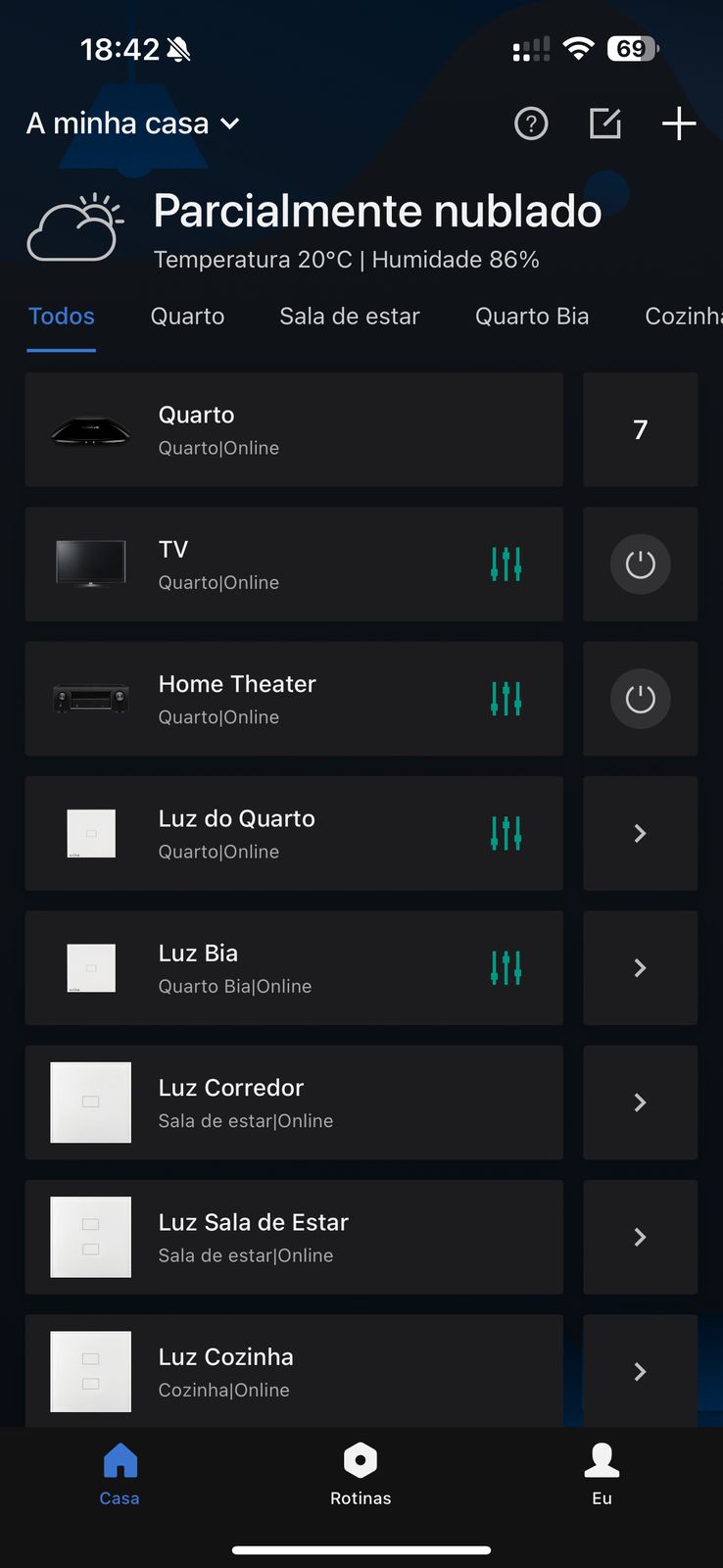Open the Eu profile tab
The image size is (723, 1568).
602,1474
